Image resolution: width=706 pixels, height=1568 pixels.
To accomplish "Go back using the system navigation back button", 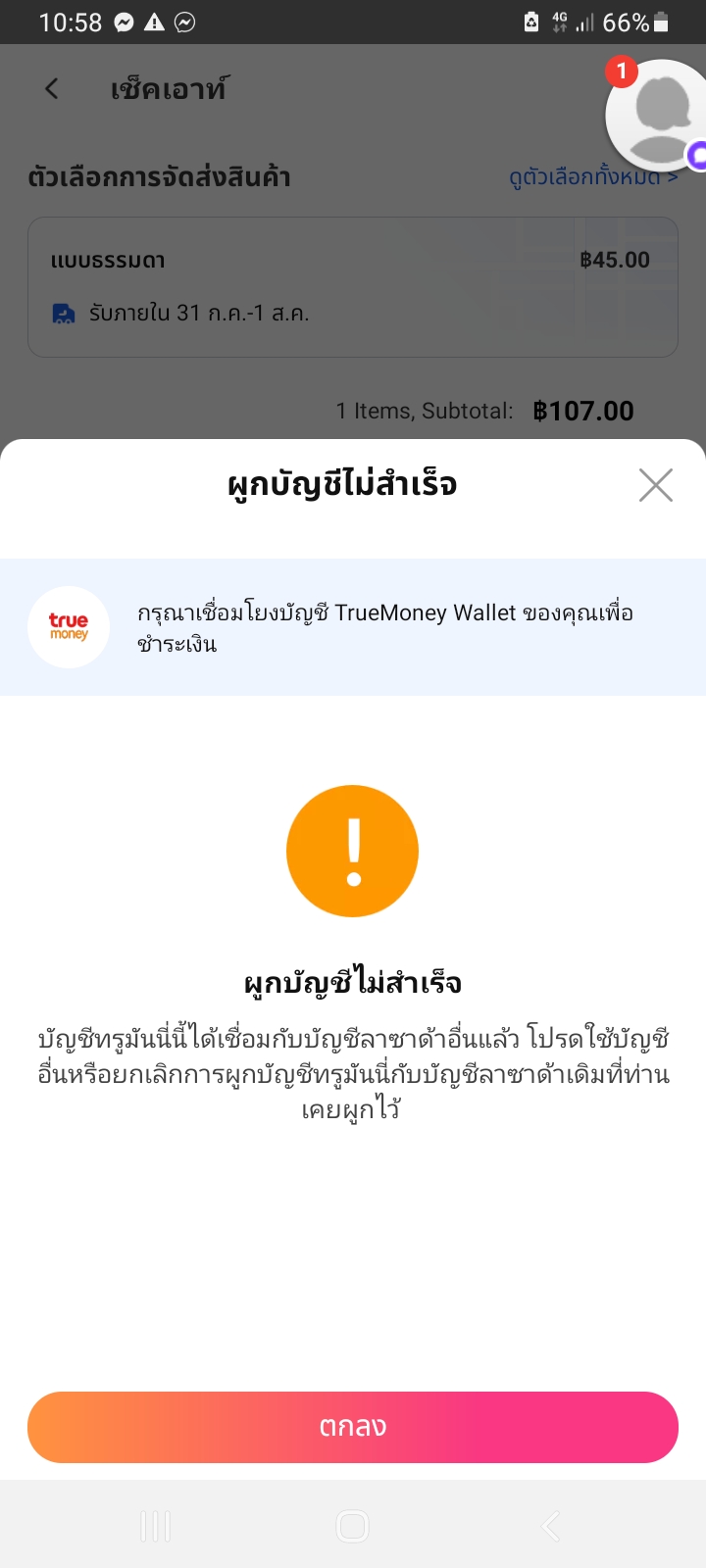I will 551,1526.
